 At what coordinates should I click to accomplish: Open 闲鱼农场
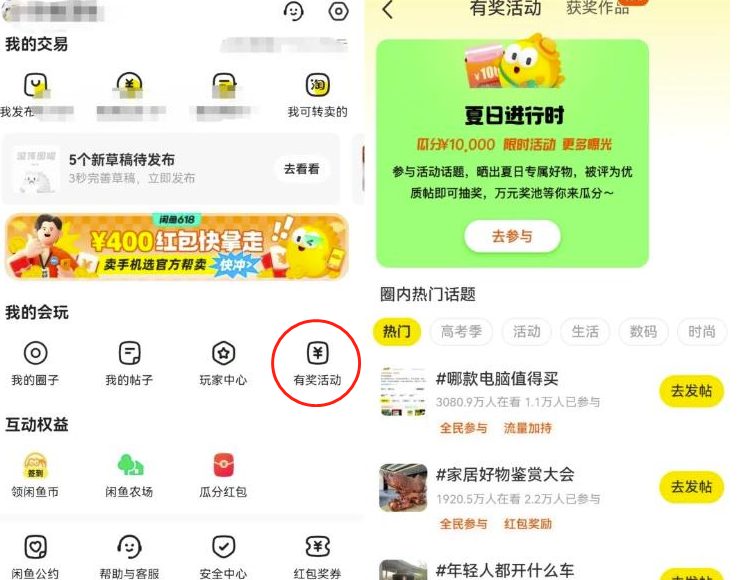point(129,475)
